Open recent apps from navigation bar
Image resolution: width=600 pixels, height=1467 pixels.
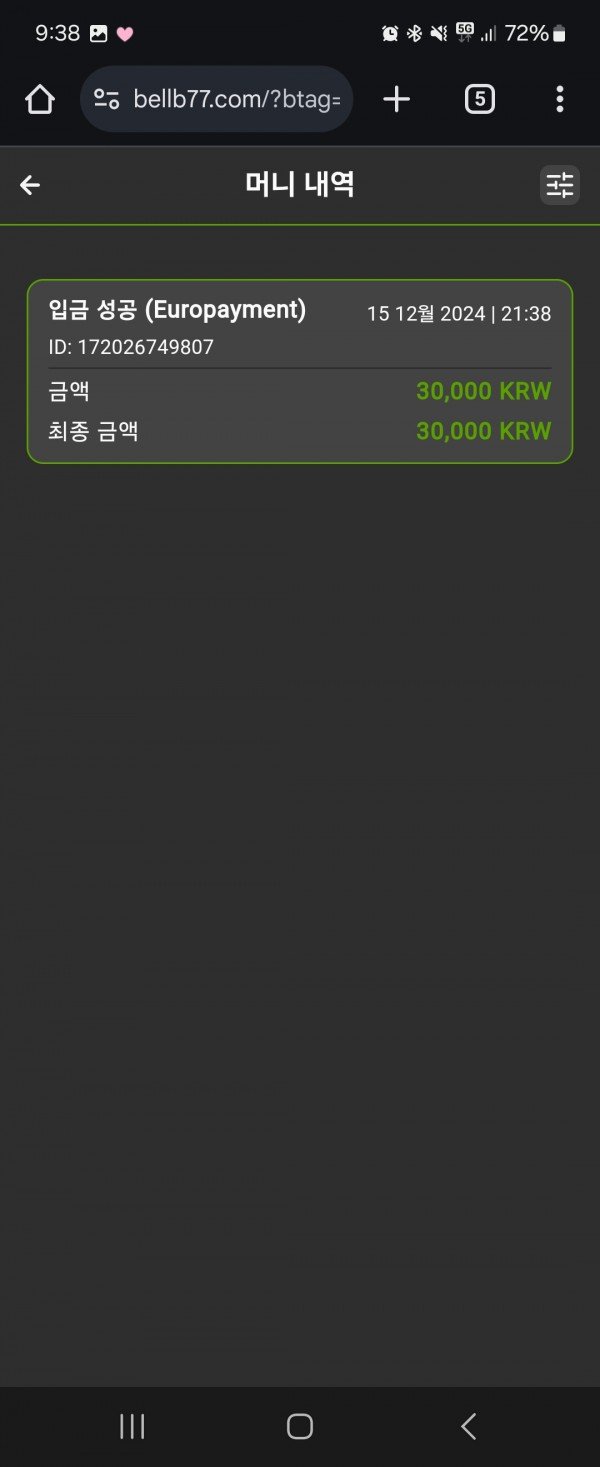(x=132, y=1426)
